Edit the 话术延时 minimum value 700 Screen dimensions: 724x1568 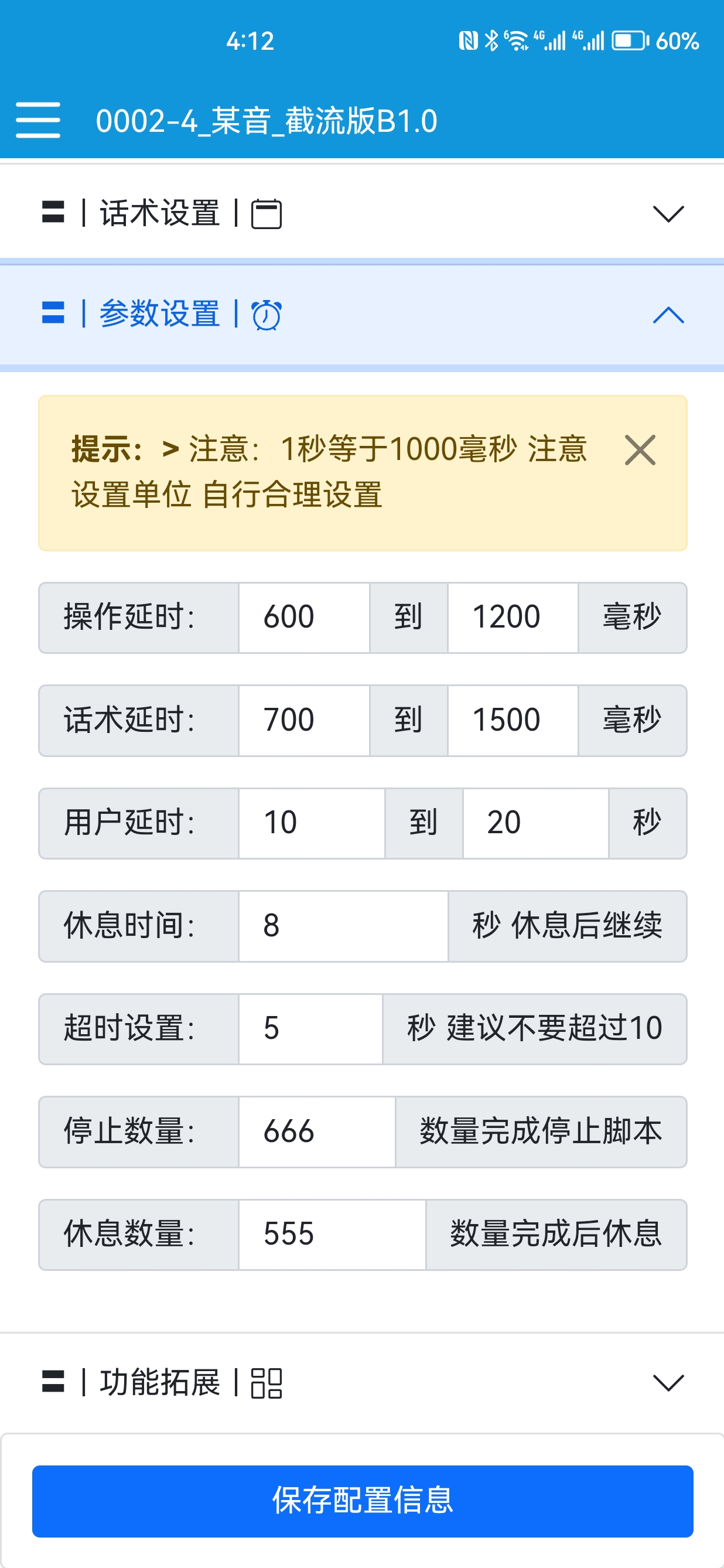[x=304, y=720]
